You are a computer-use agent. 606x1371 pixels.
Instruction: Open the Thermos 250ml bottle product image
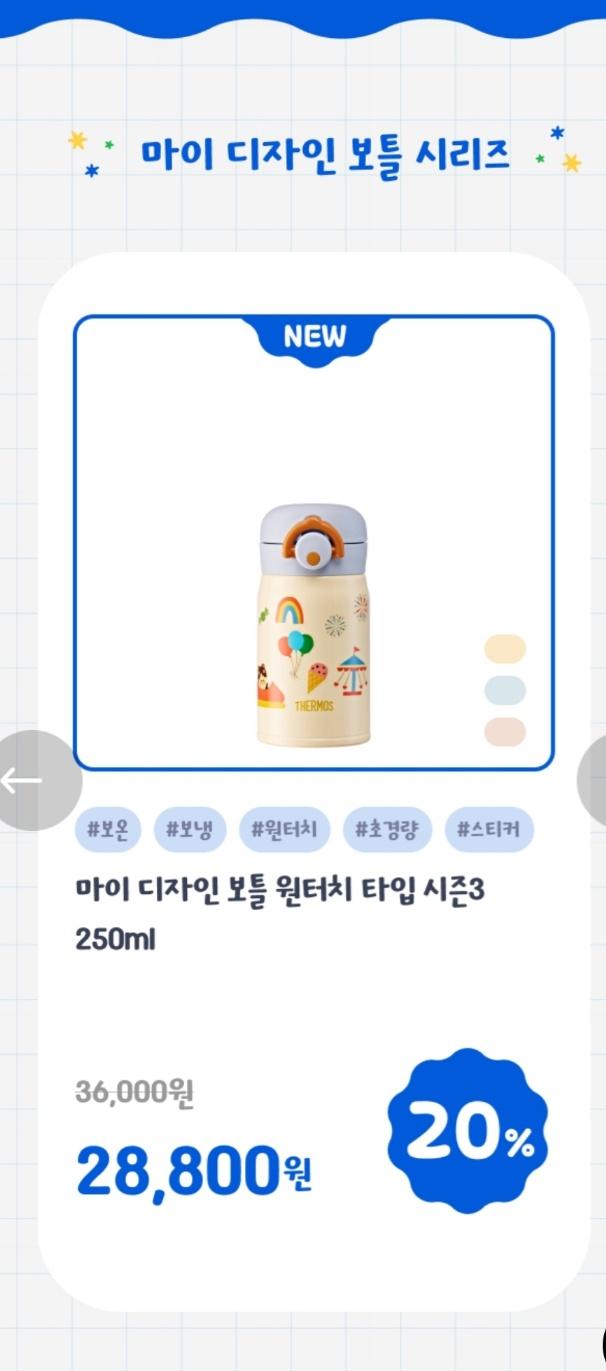(x=312, y=625)
